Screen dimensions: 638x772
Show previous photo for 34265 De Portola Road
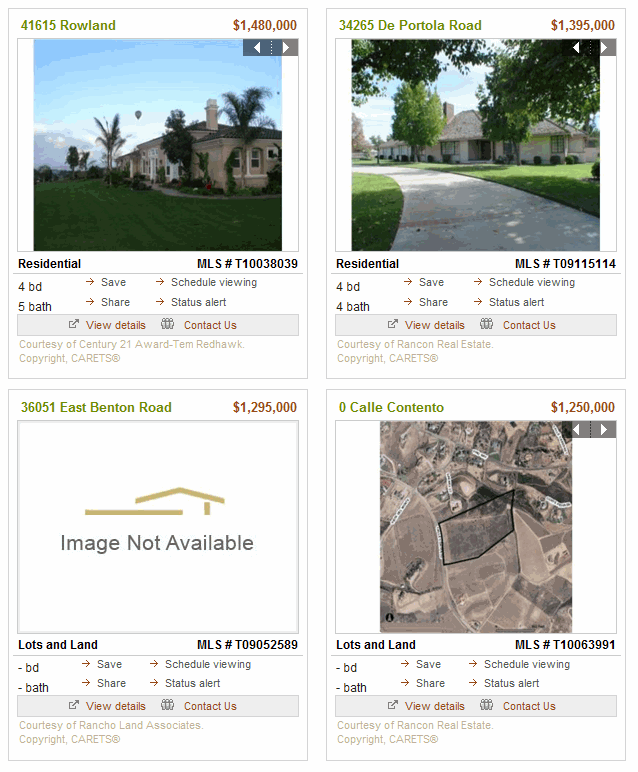(x=575, y=48)
